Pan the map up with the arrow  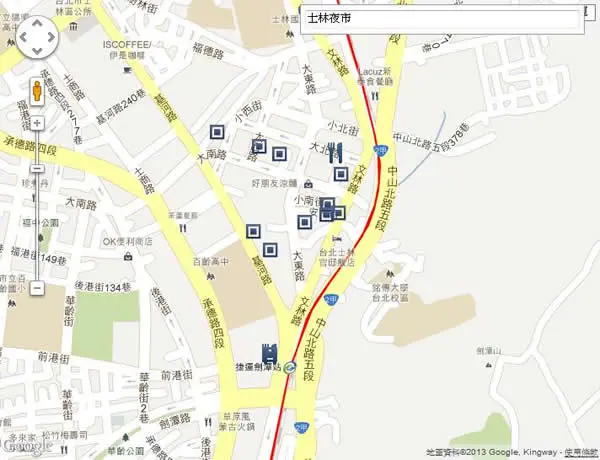(37, 24)
